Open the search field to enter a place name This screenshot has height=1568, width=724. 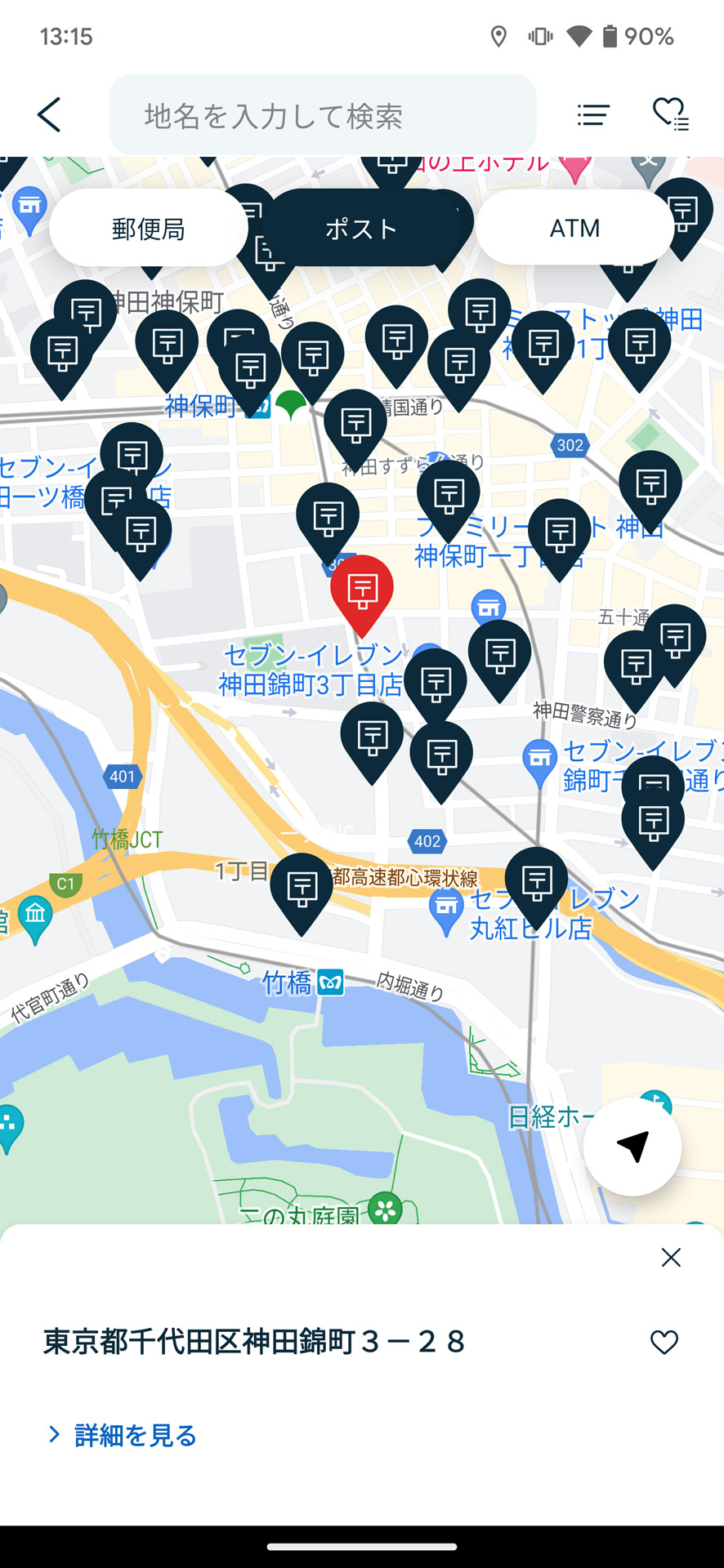pos(323,114)
